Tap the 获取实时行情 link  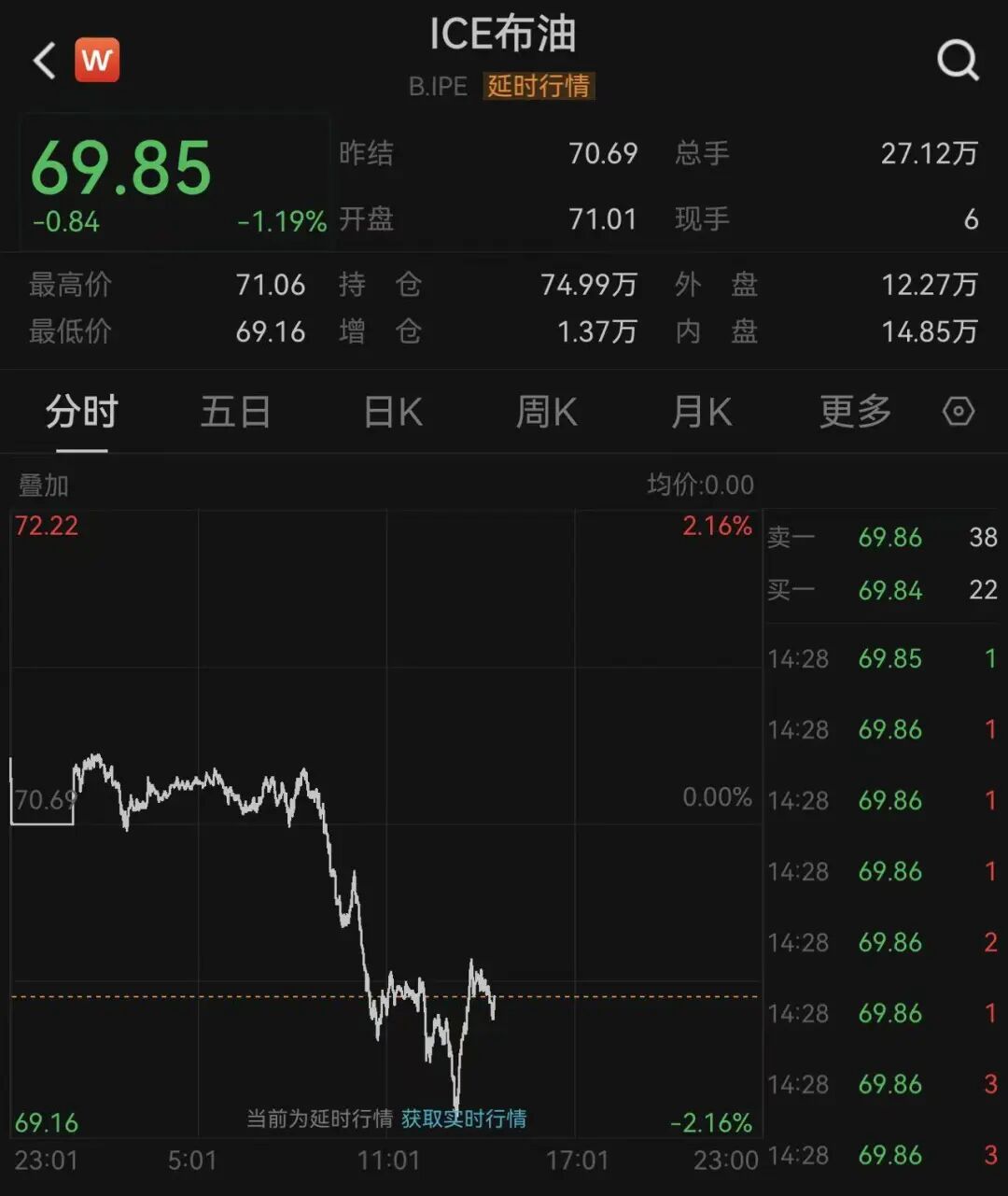coord(464,1119)
